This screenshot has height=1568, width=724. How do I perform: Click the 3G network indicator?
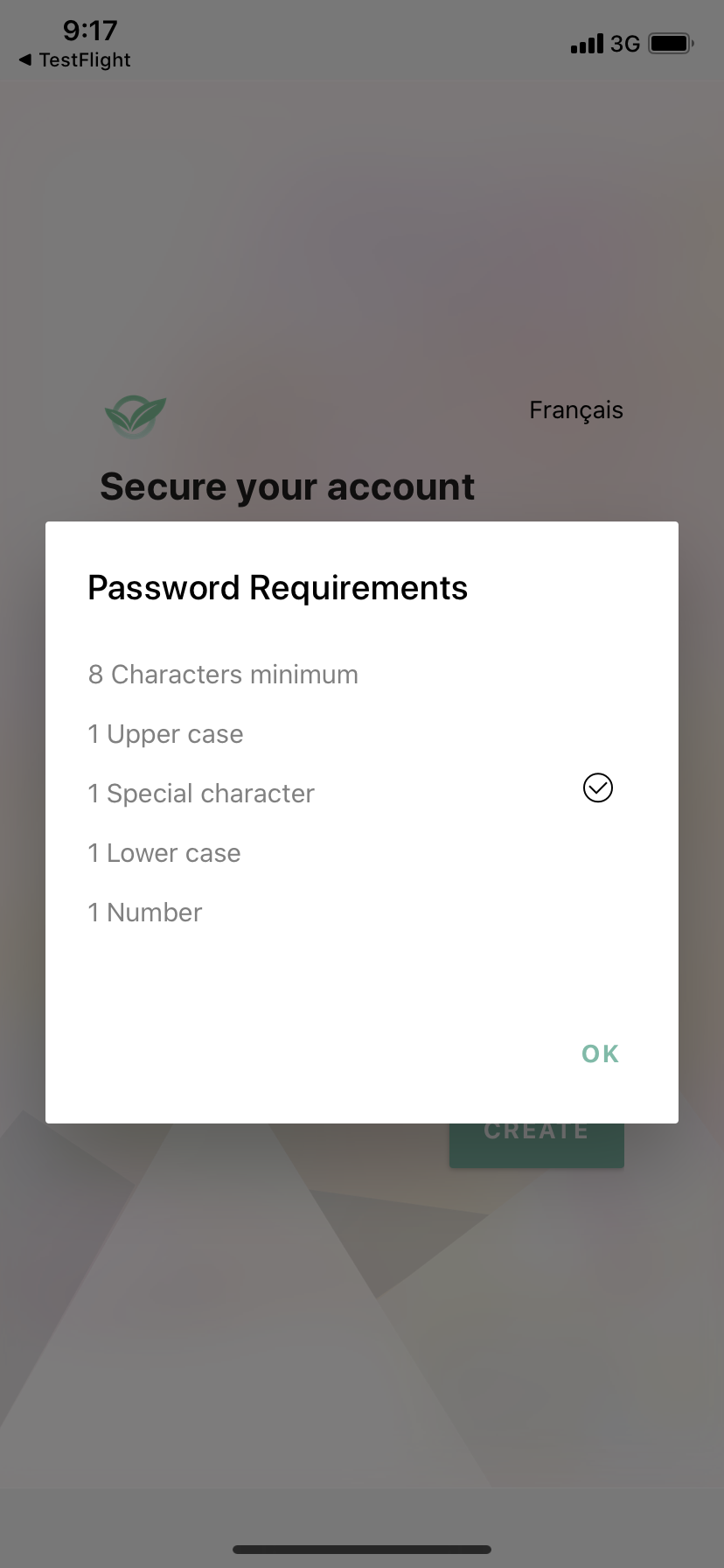(624, 43)
